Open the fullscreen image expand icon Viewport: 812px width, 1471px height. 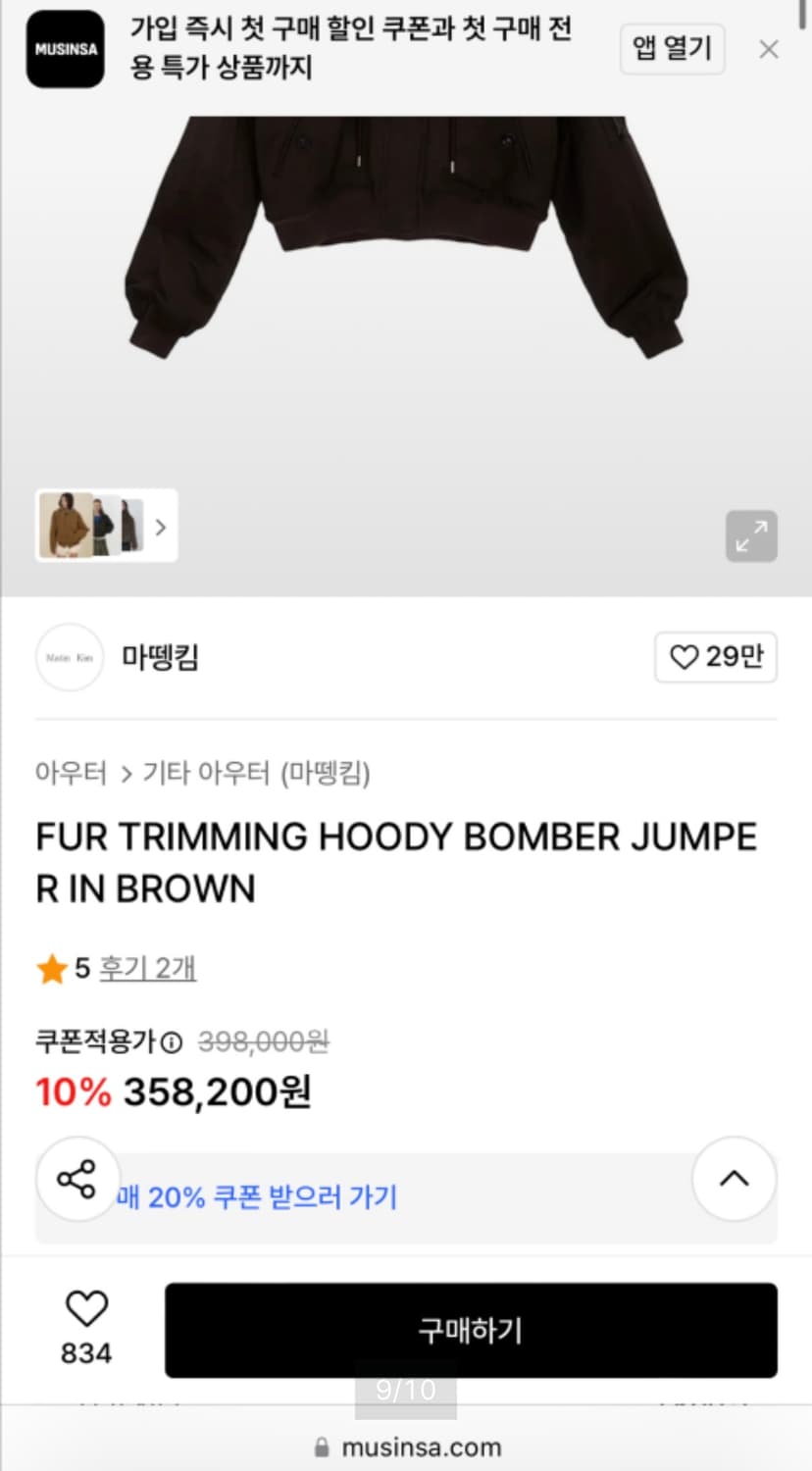[751, 535]
